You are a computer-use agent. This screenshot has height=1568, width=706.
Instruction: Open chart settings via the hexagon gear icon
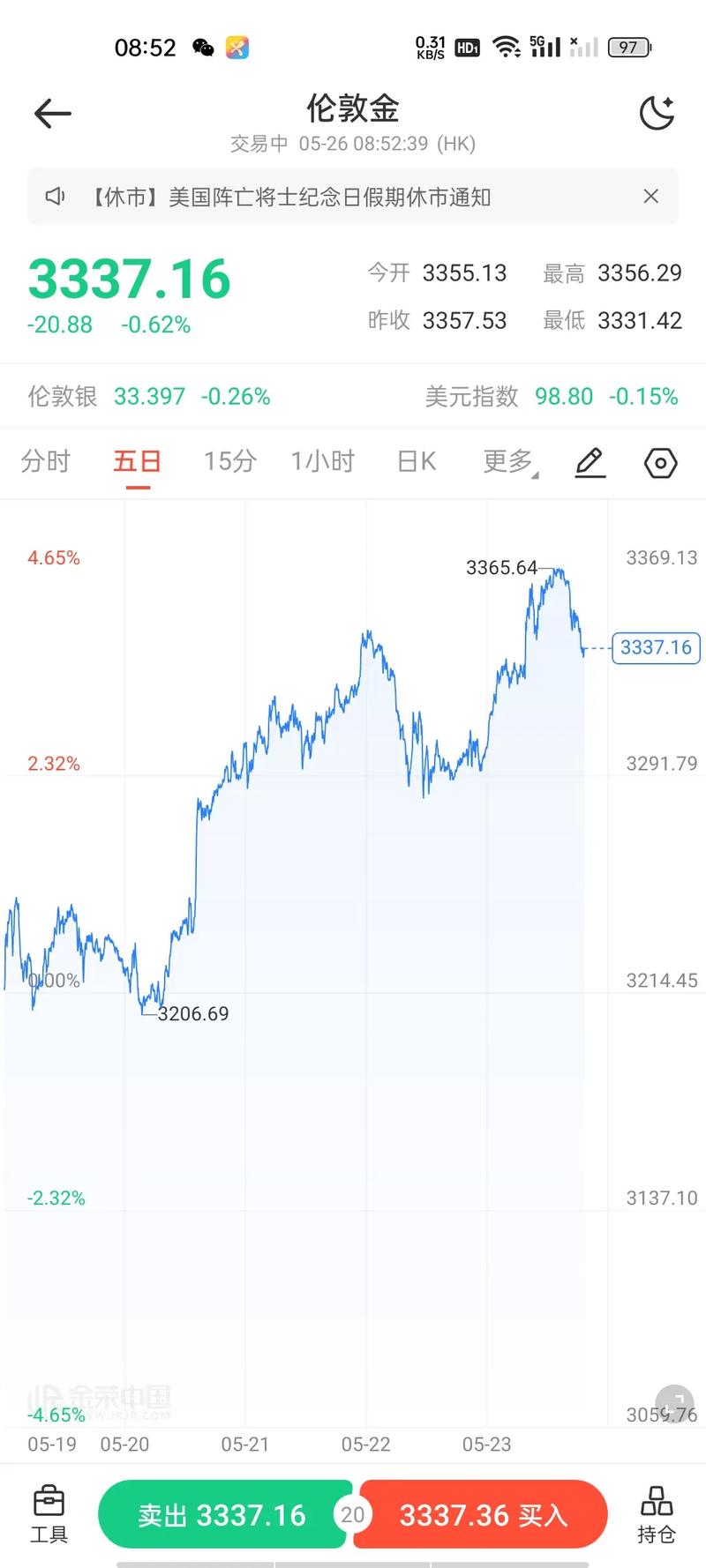point(660,462)
